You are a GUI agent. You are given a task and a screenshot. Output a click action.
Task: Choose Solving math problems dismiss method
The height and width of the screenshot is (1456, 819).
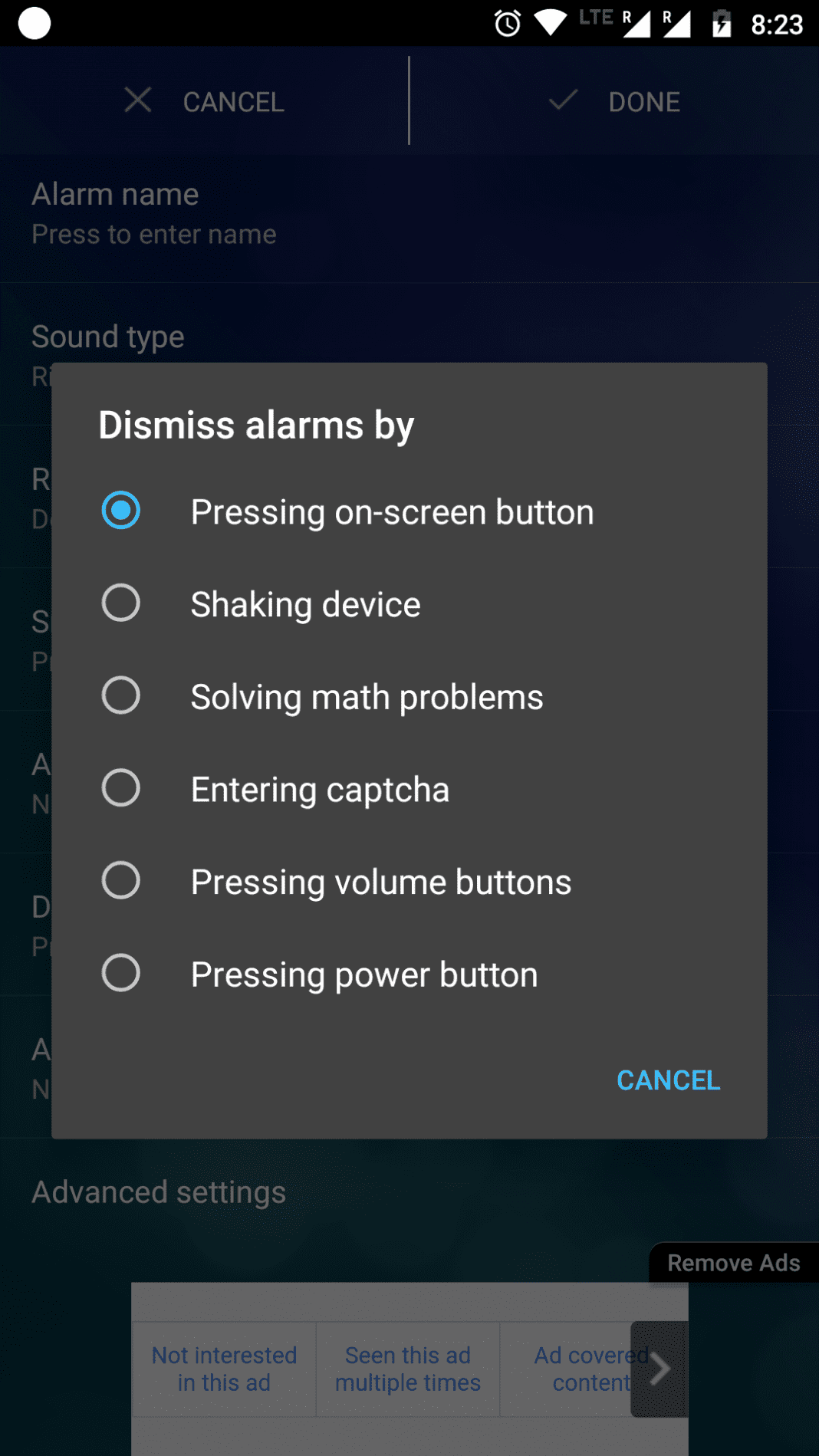click(367, 696)
